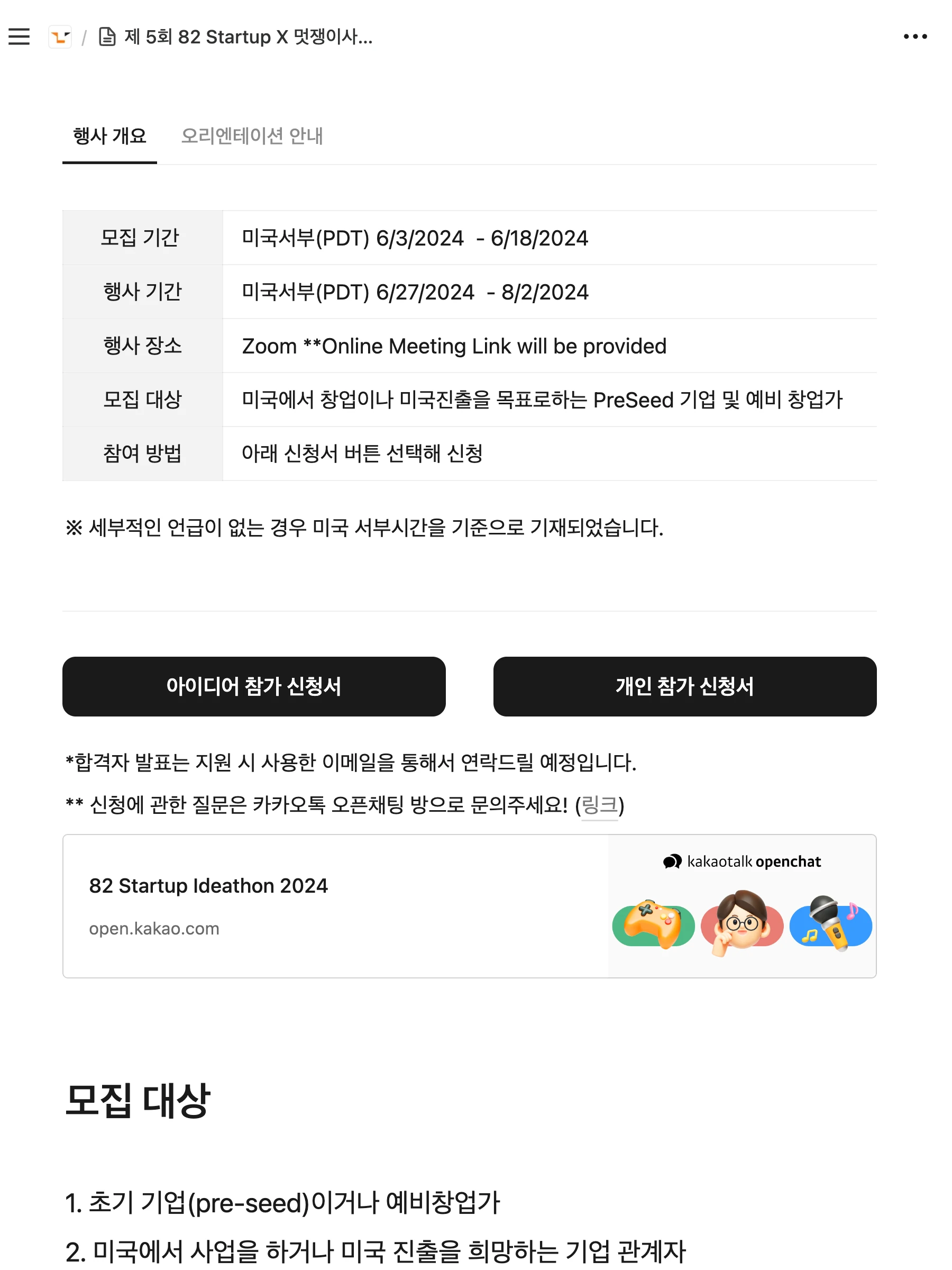The image size is (952, 1270).
Task: Open the hamburger sidebar menu
Action: pyautogui.click(x=19, y=37)
